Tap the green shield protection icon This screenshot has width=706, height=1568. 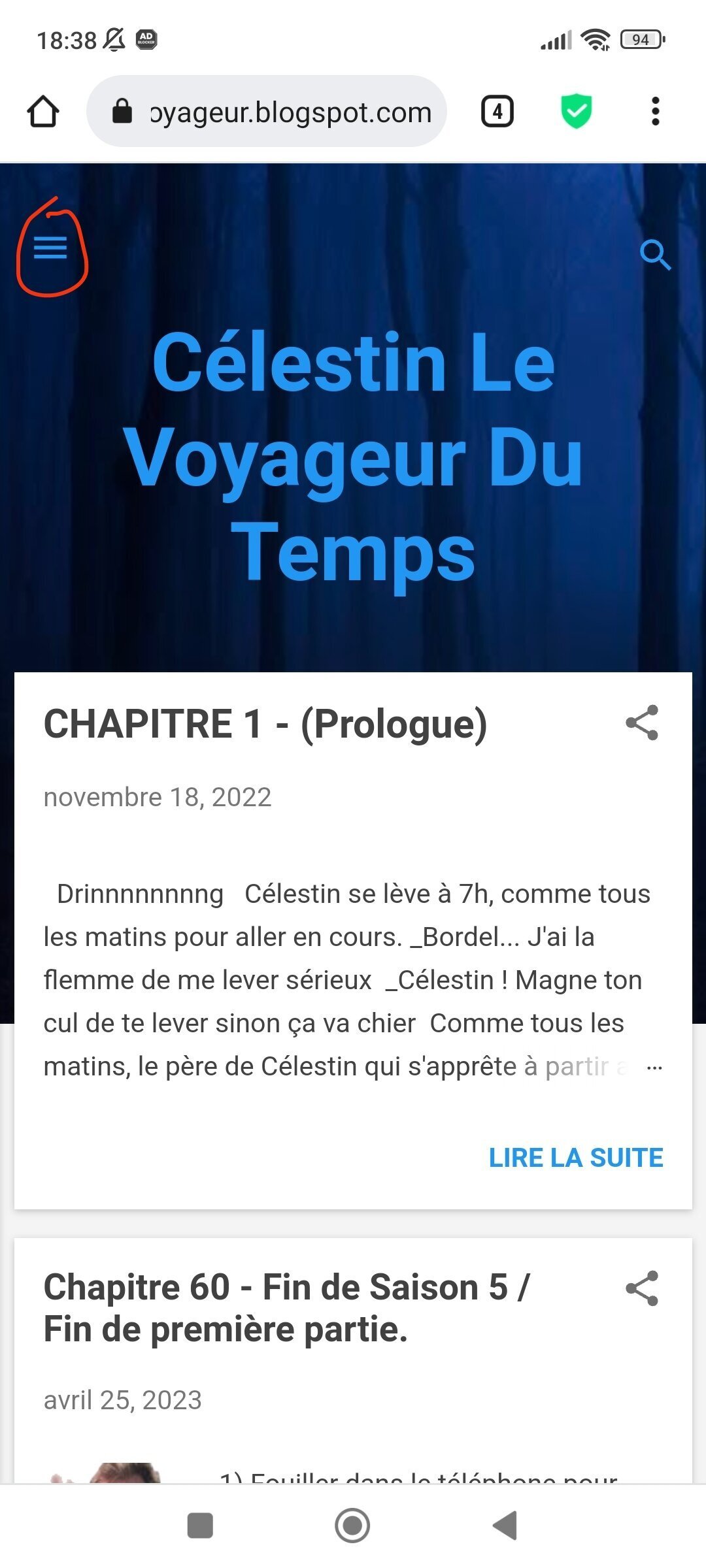click(x=577, y=111)
